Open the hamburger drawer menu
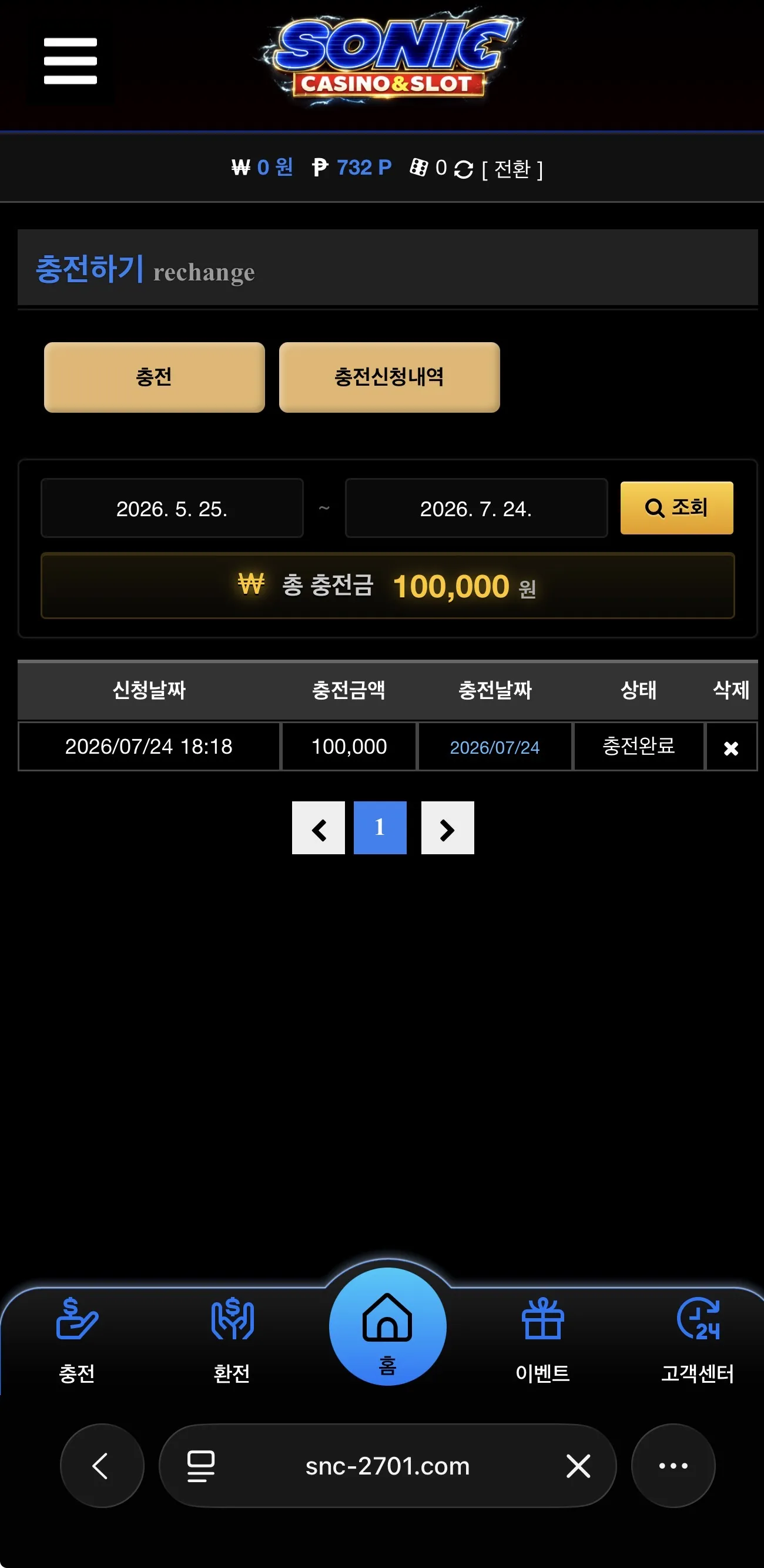The width and height of the screenshot is (764, 1568). tap(71, 61)
